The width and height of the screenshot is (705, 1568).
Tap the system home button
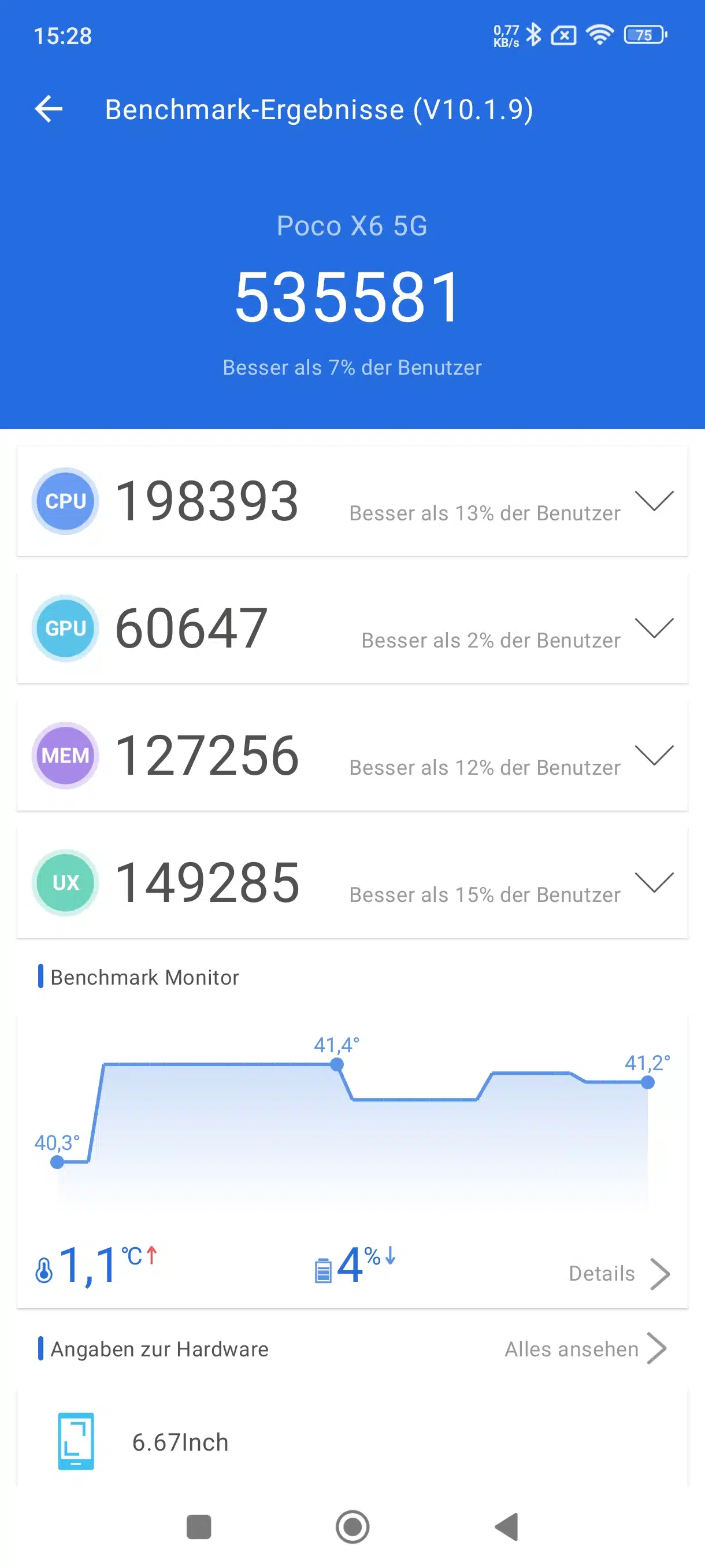(352, 1526)
